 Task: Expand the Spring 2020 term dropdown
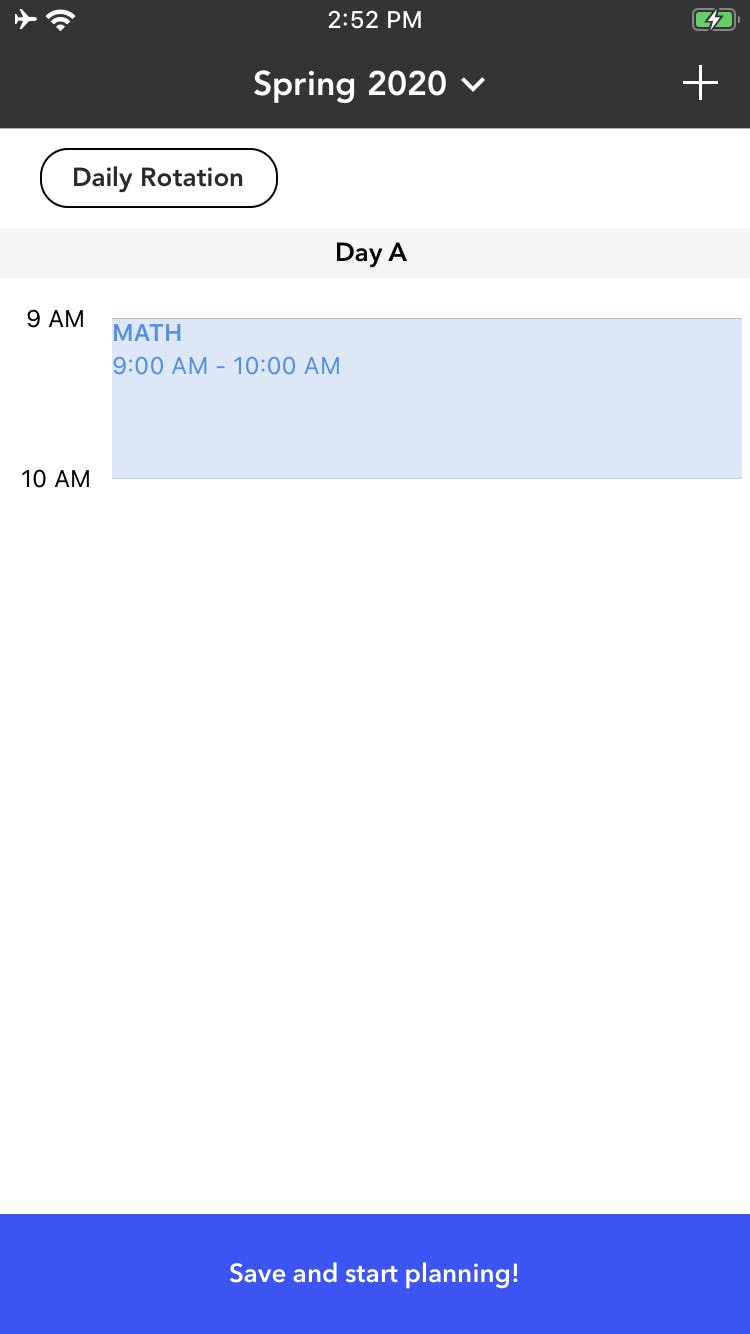pyautogui.click(x=369, y=84)
